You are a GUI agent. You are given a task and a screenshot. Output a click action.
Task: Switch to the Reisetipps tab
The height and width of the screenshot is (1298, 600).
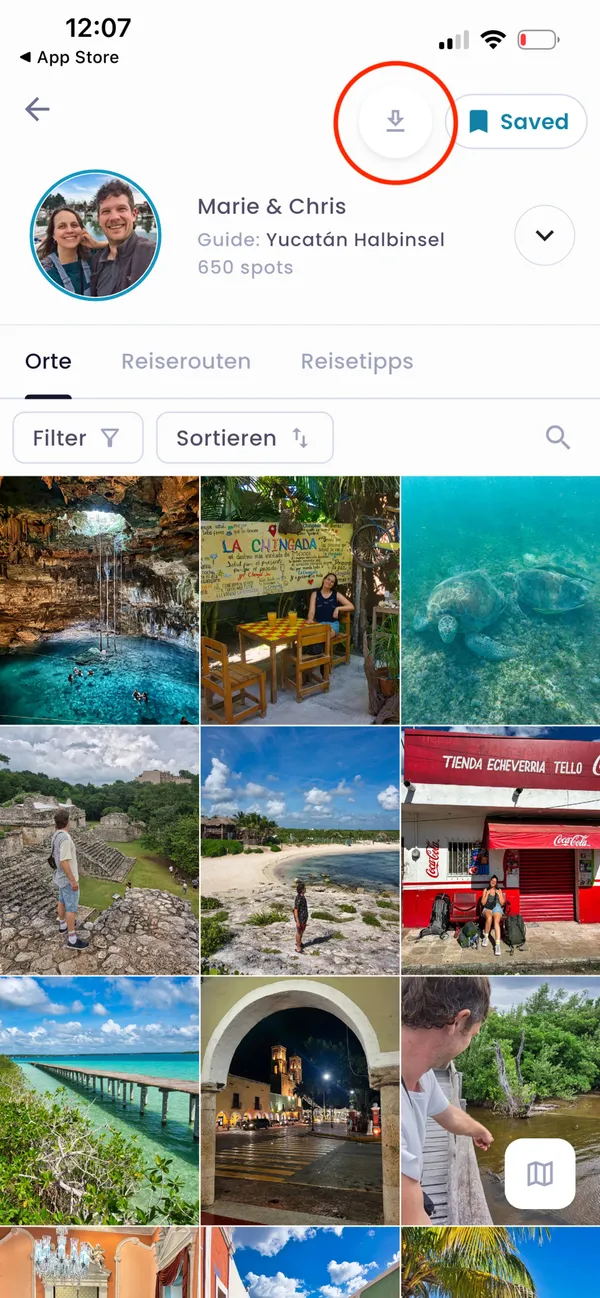(357, 361)
